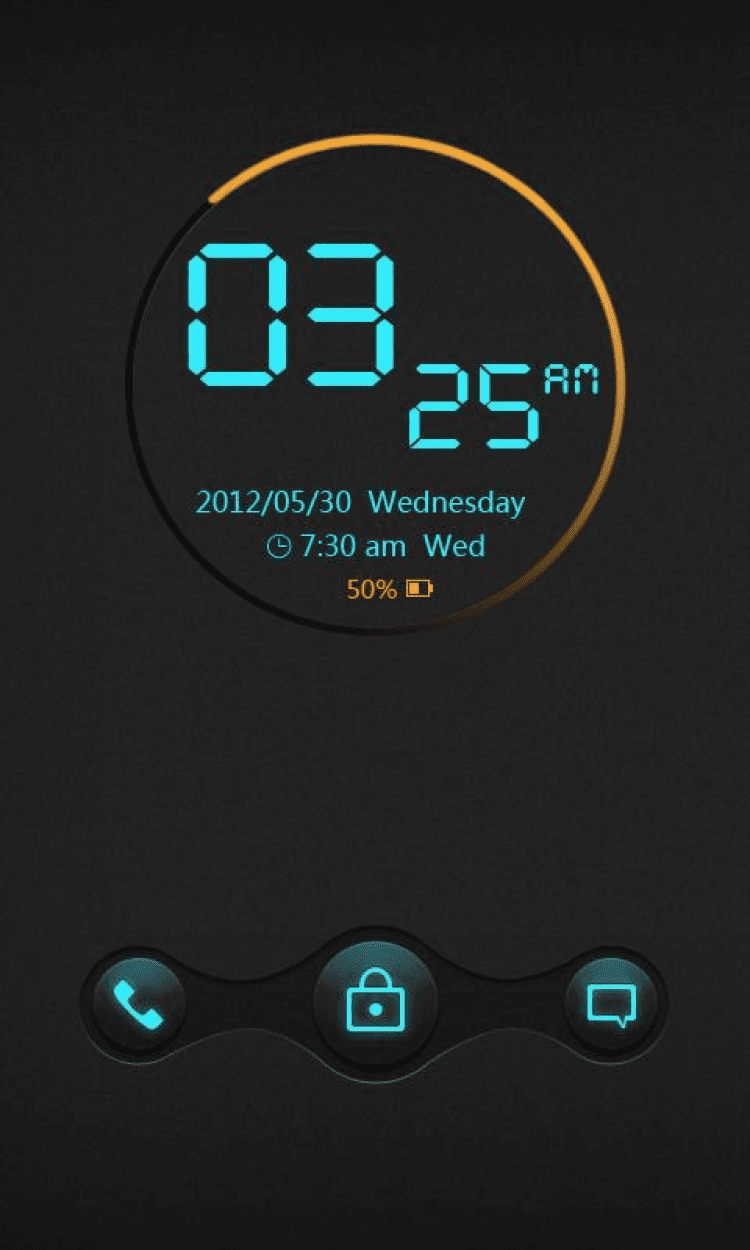Viewport: 750px width, 1250px height.
Task: Tap the phone call shortcut icon
Action: pyautogui.click(x=138, y=1004)
